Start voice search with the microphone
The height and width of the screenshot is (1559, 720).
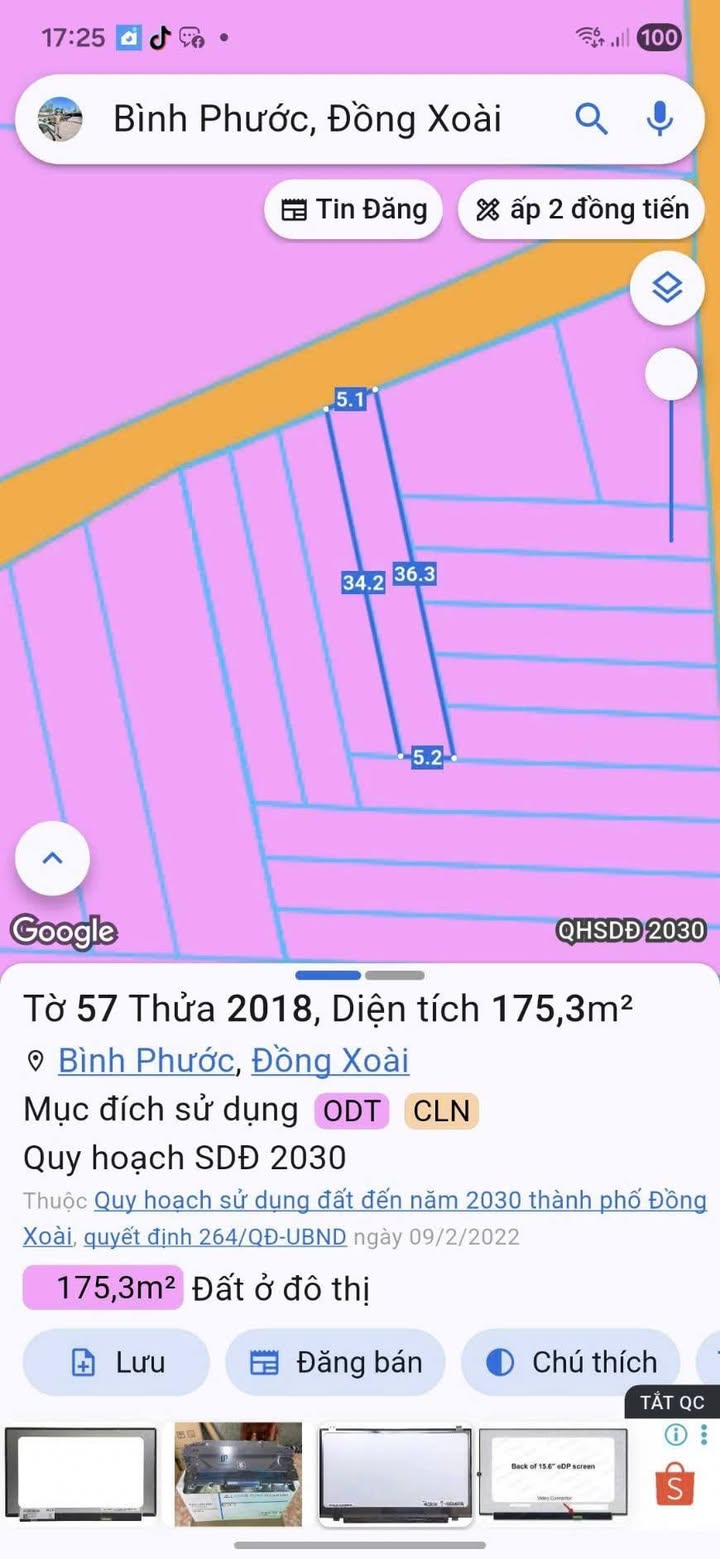pos(658,120)
